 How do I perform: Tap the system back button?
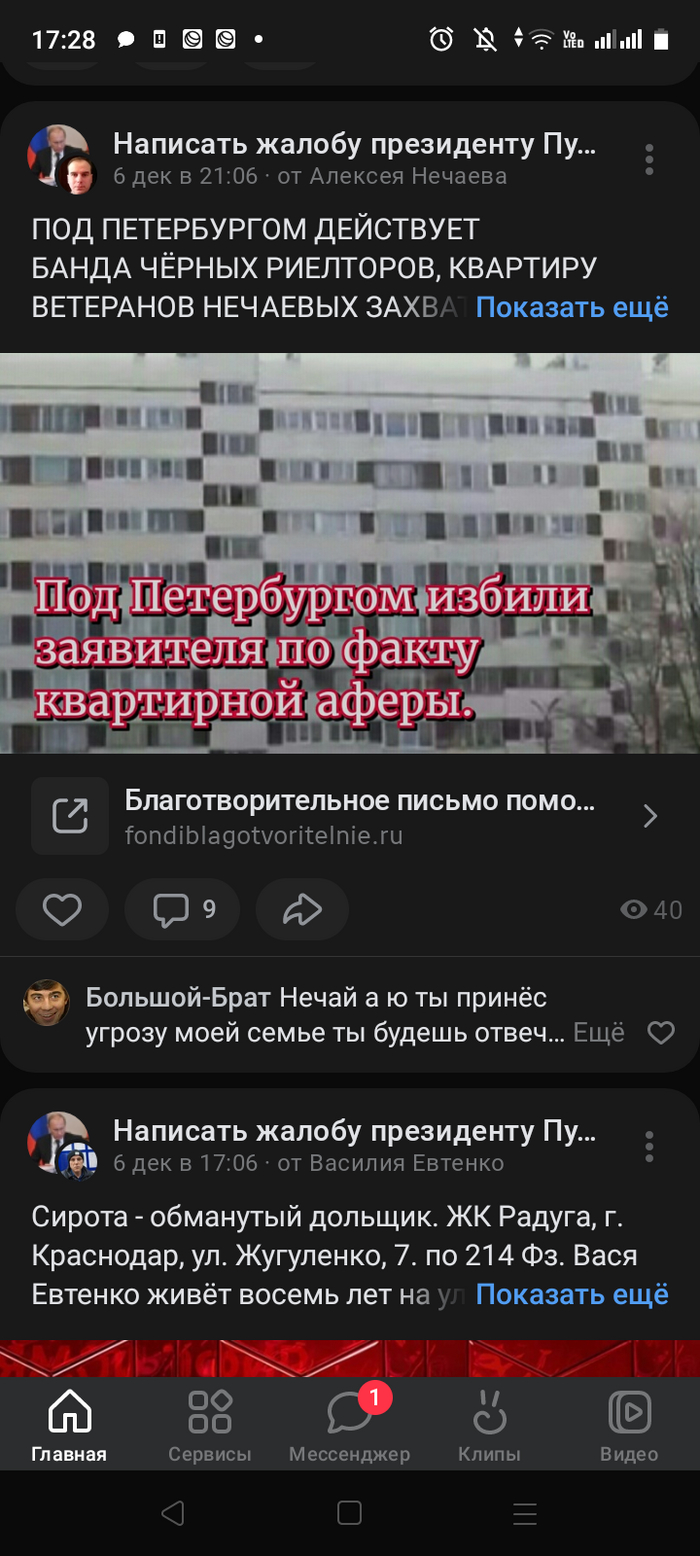pos(173,1513)
